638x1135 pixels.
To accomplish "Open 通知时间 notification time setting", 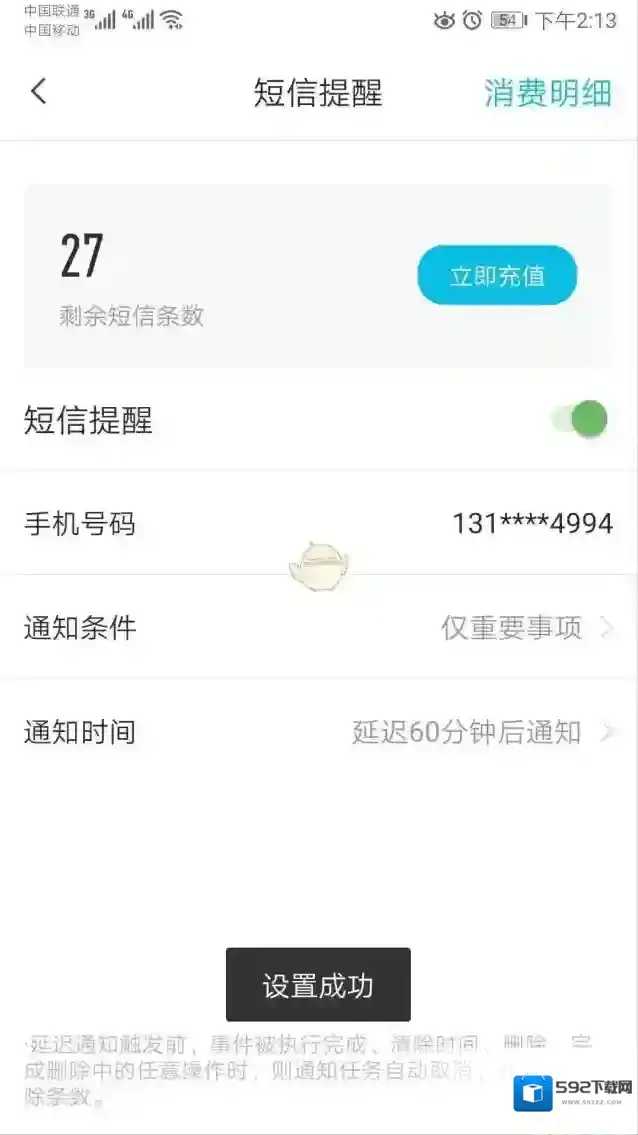I will (x=318, y=732).
